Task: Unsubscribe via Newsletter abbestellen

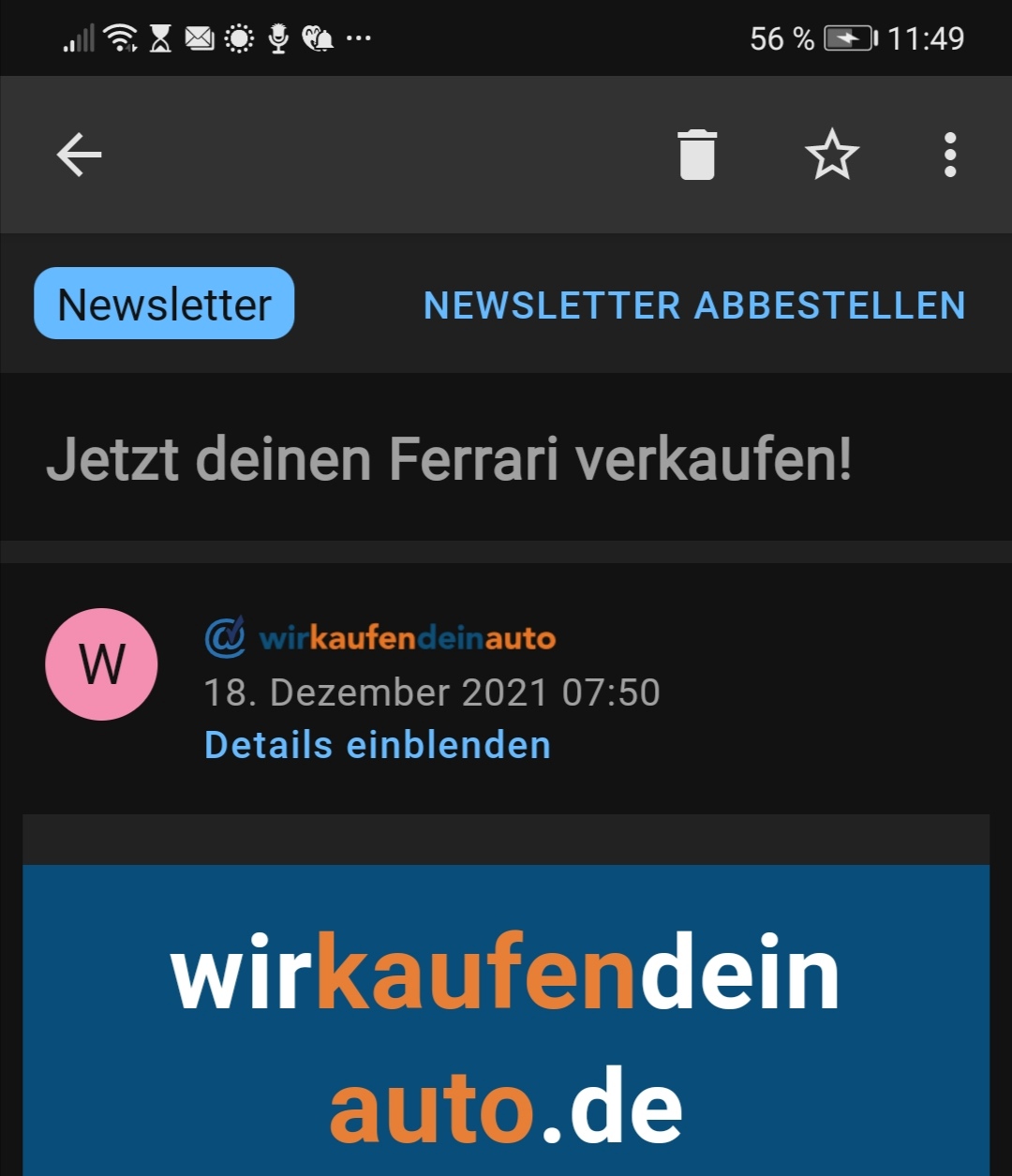Action: click(x=694, y=305)
